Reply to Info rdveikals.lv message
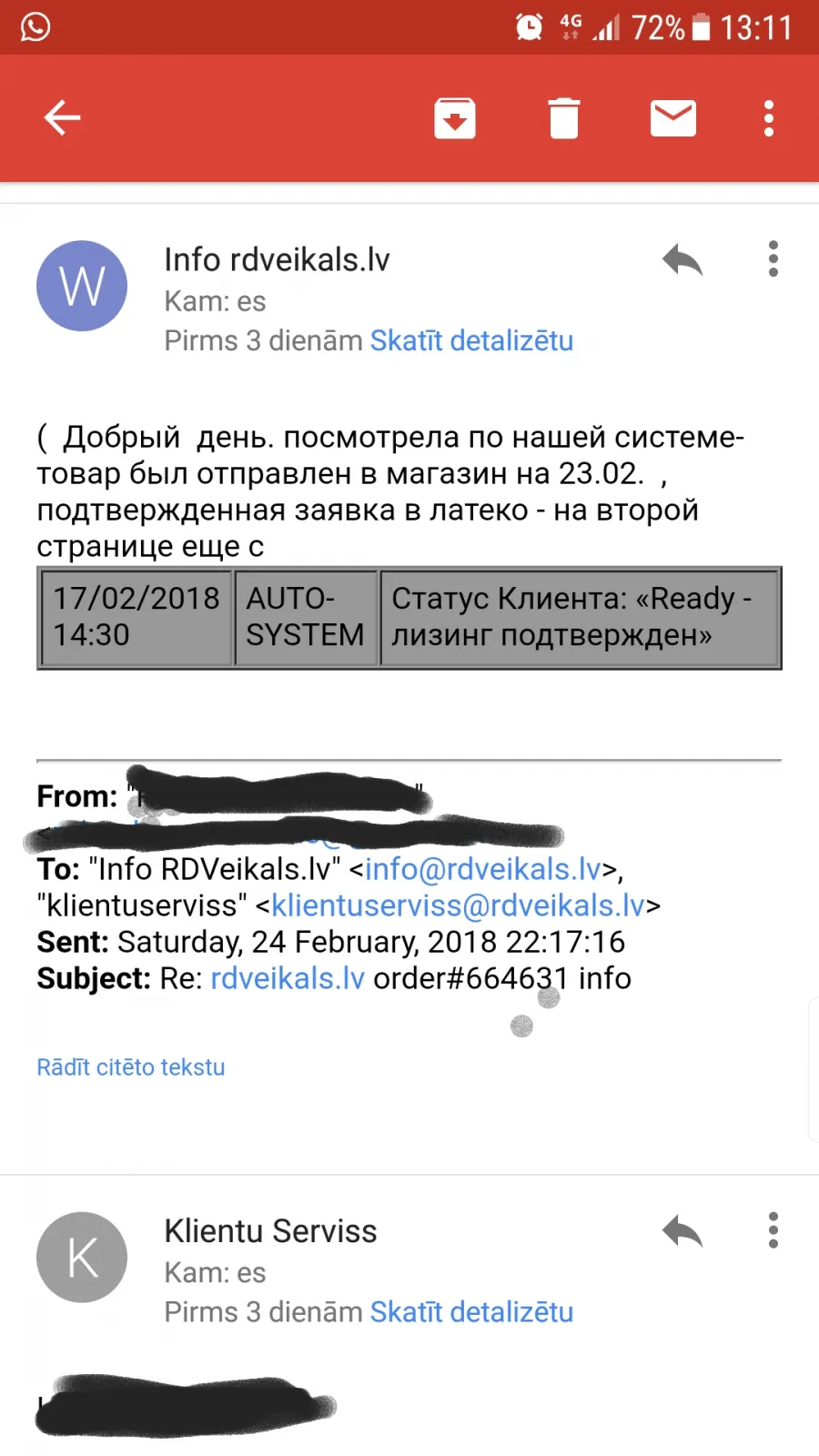The image size is (819, 1456). [682, 260]
